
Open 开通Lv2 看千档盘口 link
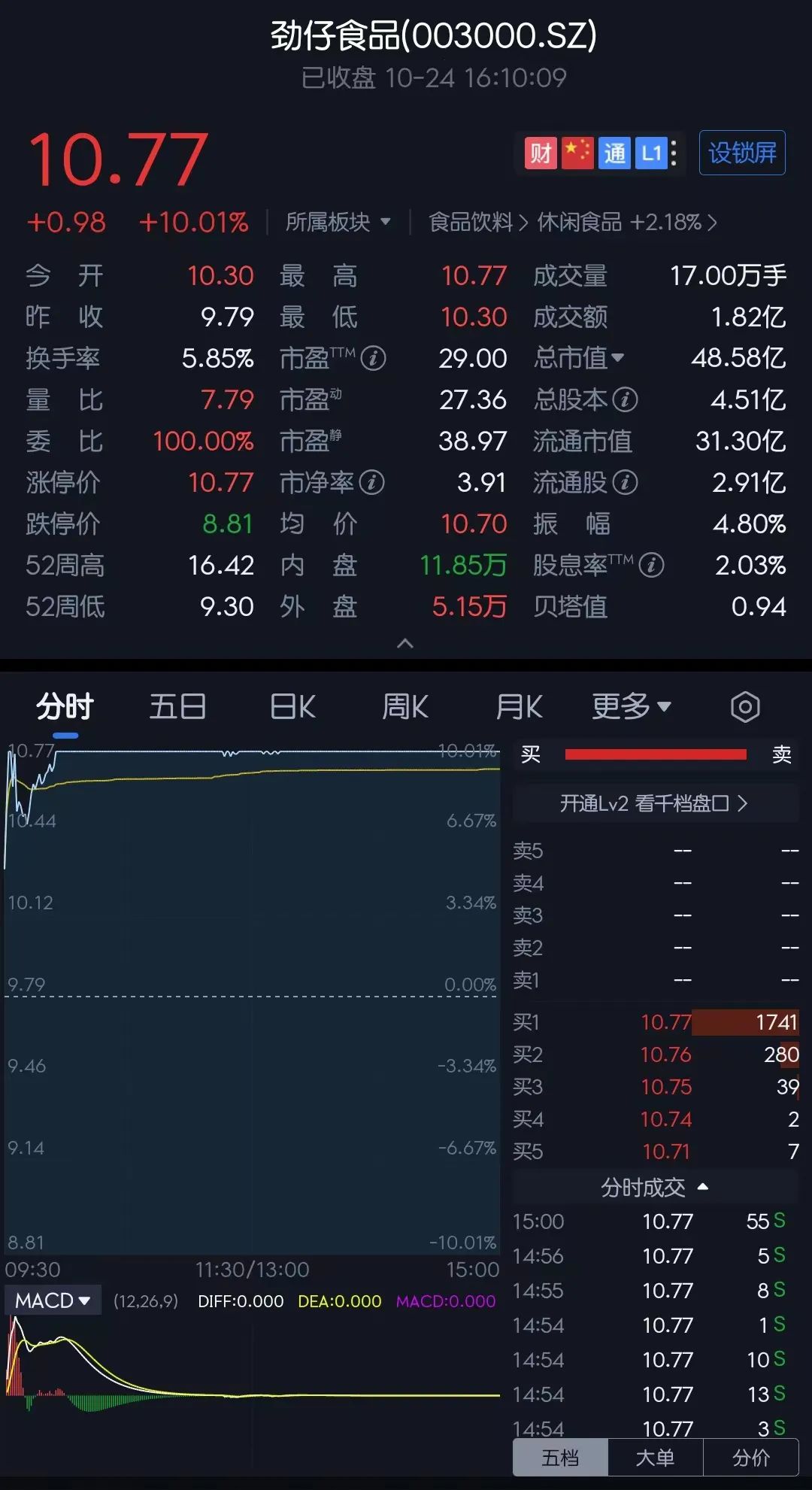click(x=654, y=803)
